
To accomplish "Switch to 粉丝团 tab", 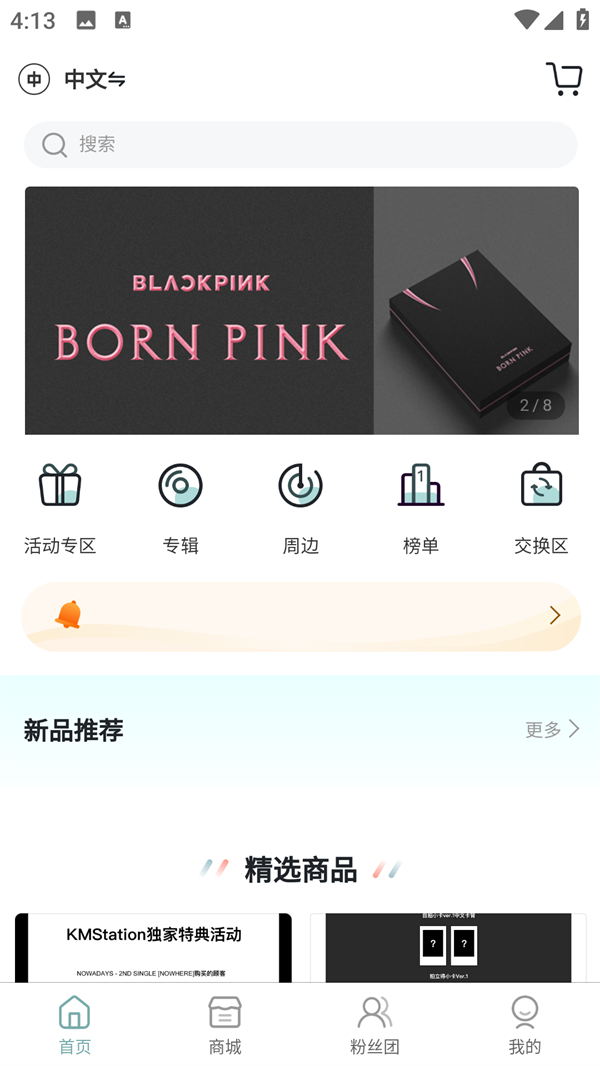I will point(375,1024).
